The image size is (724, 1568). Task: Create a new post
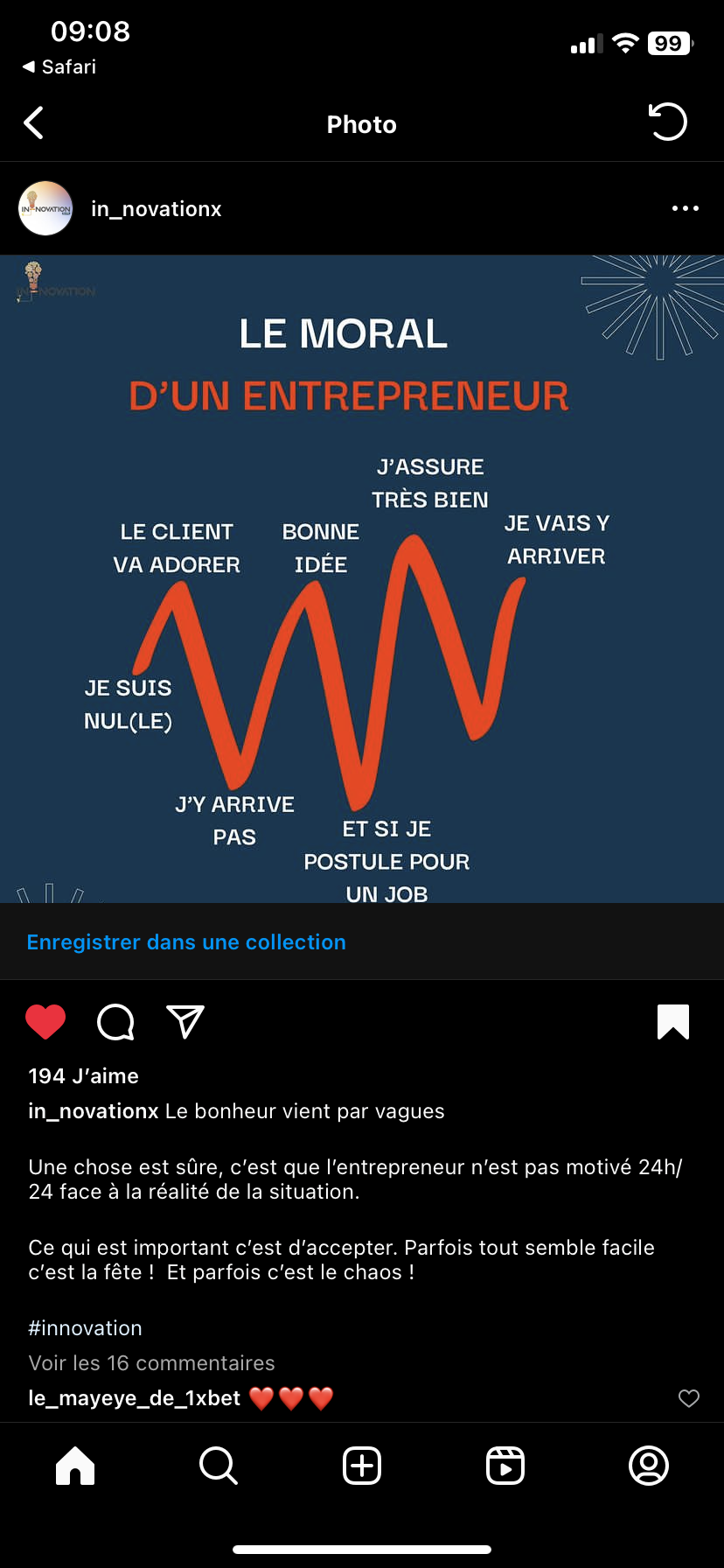click(x=362, y=1466)
